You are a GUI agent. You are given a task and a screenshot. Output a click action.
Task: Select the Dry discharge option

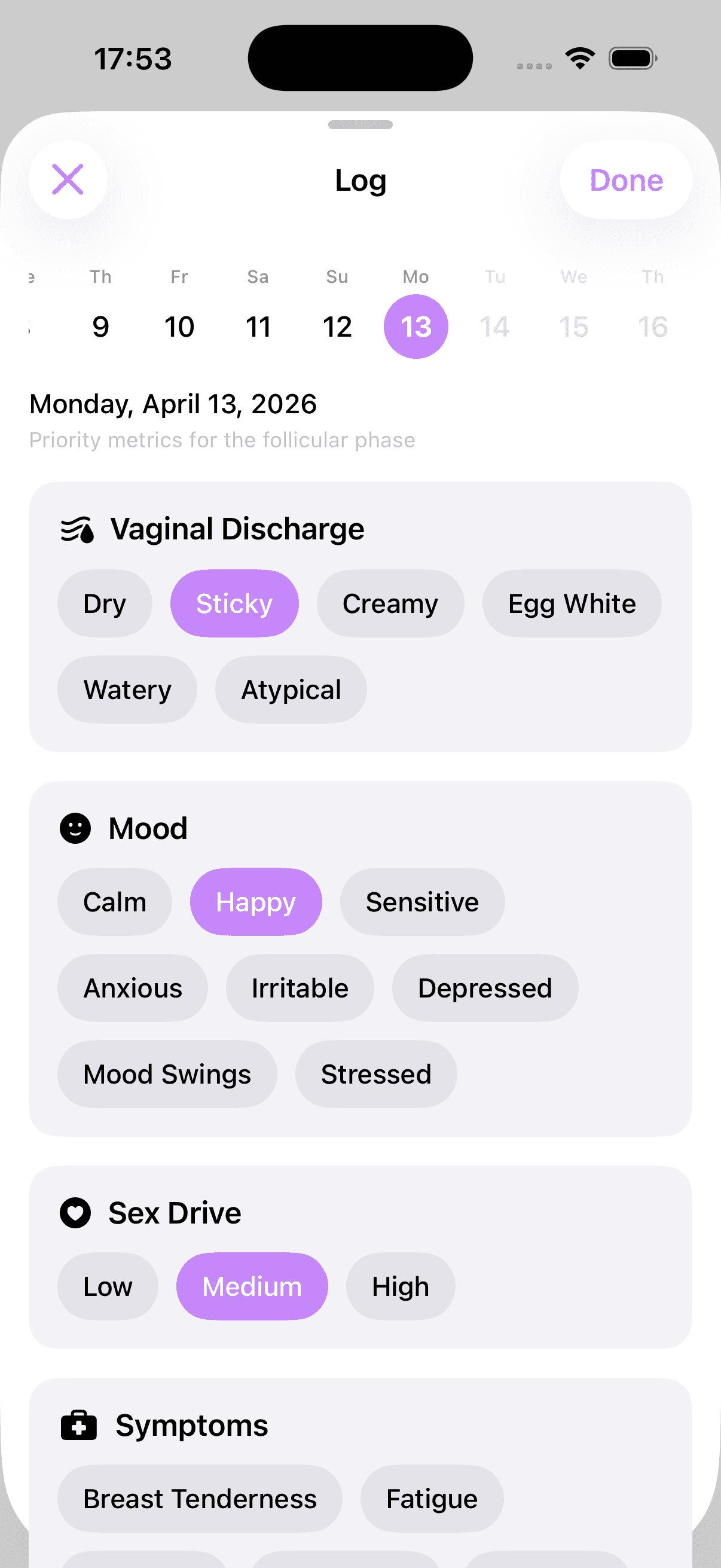pyautogui.click(x=105, y=603)
